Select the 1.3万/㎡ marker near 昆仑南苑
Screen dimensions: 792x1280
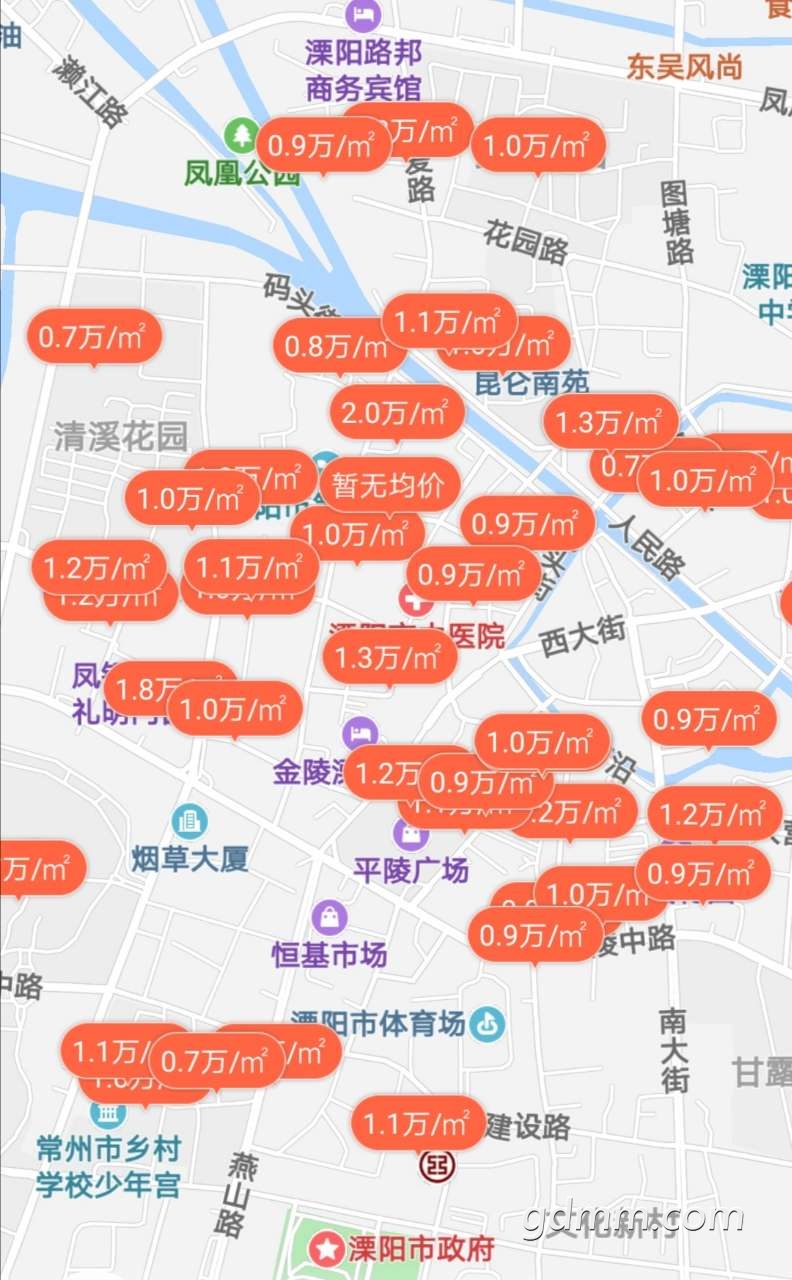pyautogui.click(x=610, y=422)
